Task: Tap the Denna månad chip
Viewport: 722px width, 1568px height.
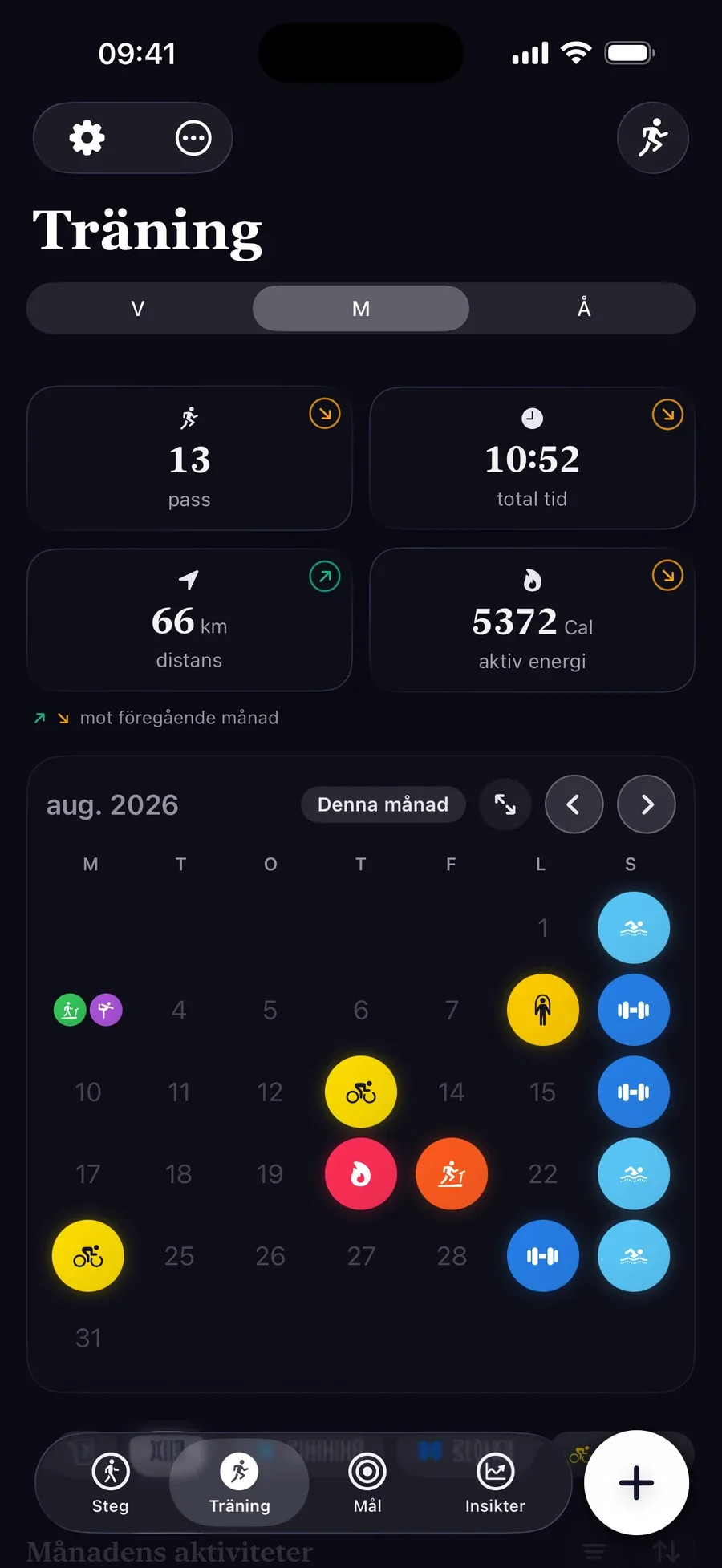Action: [383, 804]
